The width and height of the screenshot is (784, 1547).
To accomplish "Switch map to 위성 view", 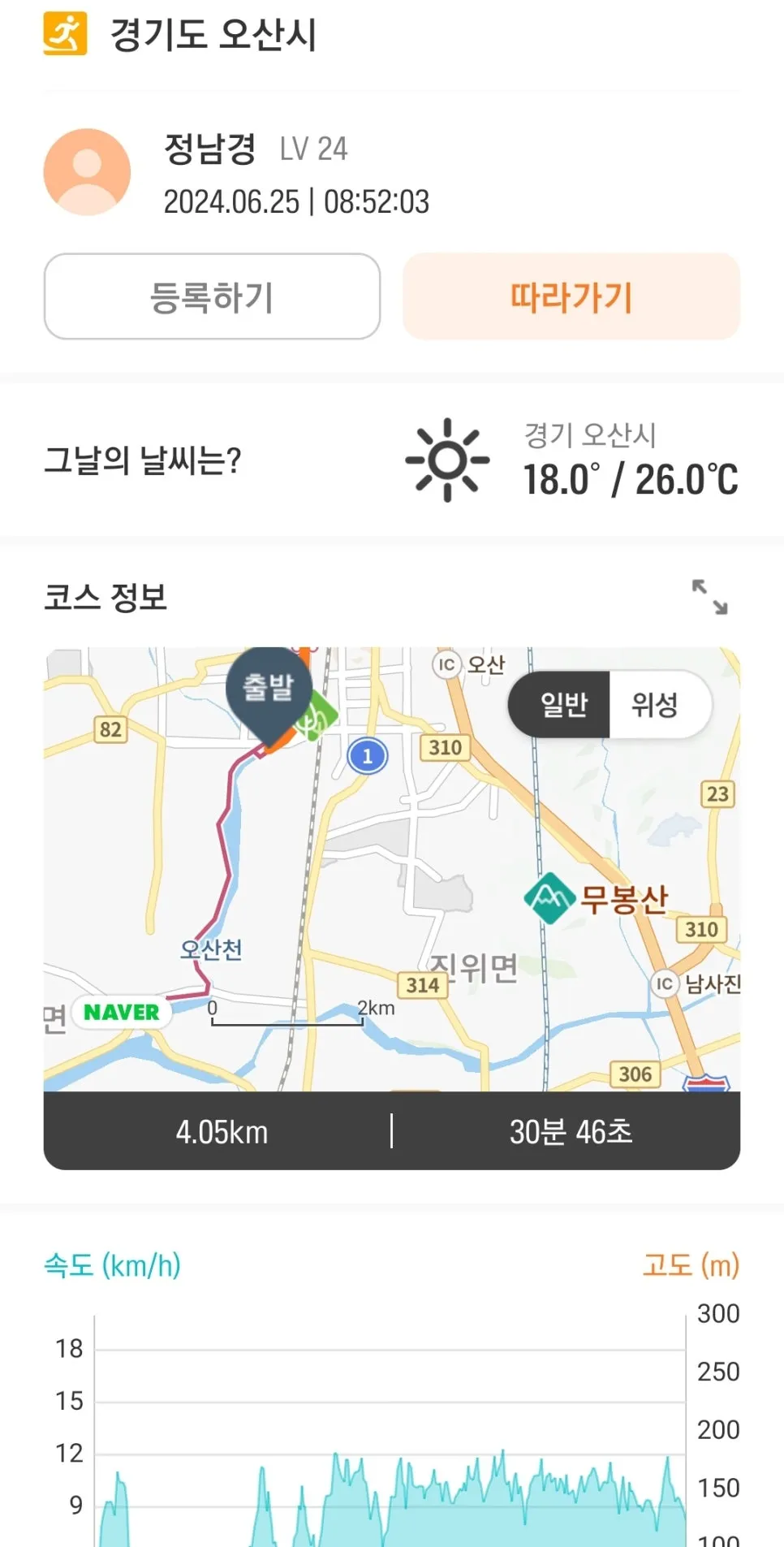I will coord(656,704).
